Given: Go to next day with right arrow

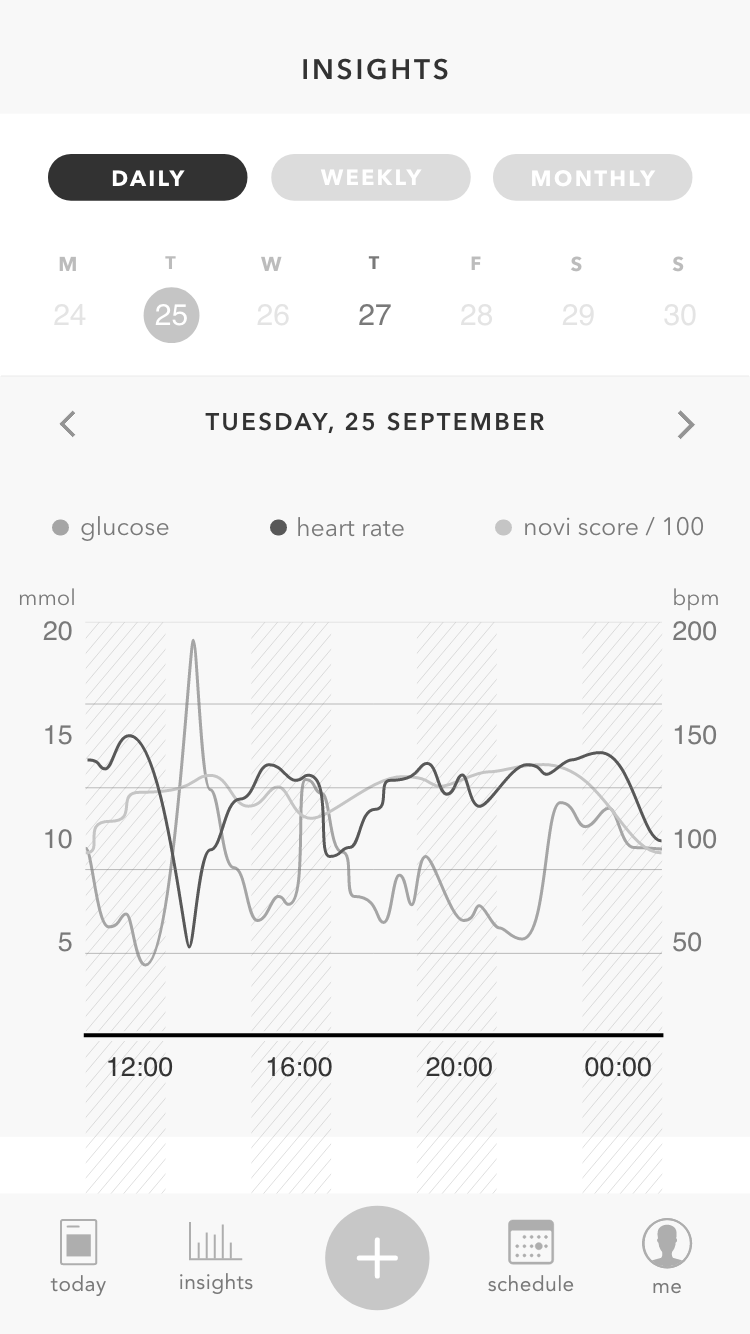Looking at the screenshot, I should (x=686, y=424).
